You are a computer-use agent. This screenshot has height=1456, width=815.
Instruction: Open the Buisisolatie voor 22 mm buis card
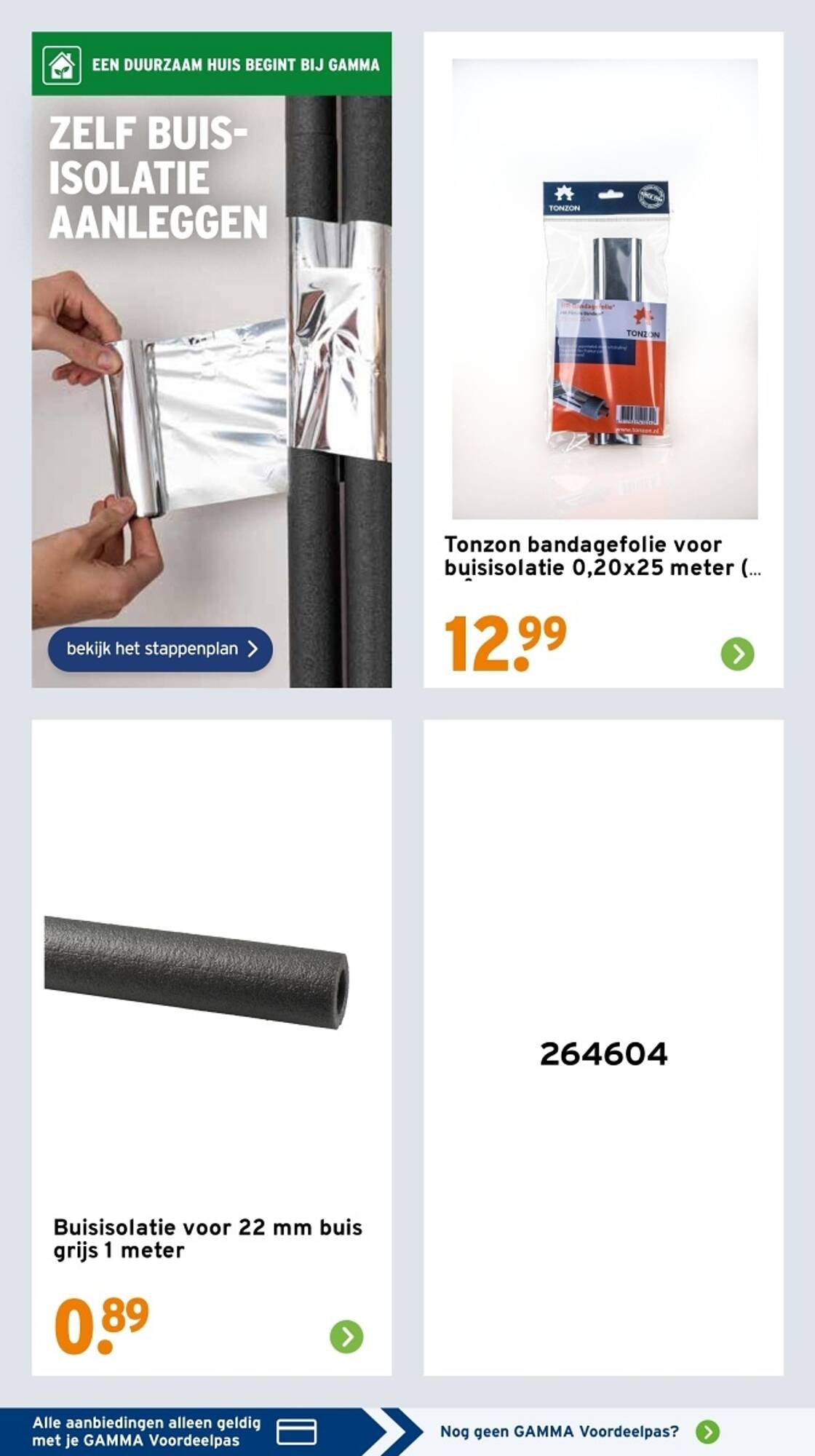[211, 1048]
